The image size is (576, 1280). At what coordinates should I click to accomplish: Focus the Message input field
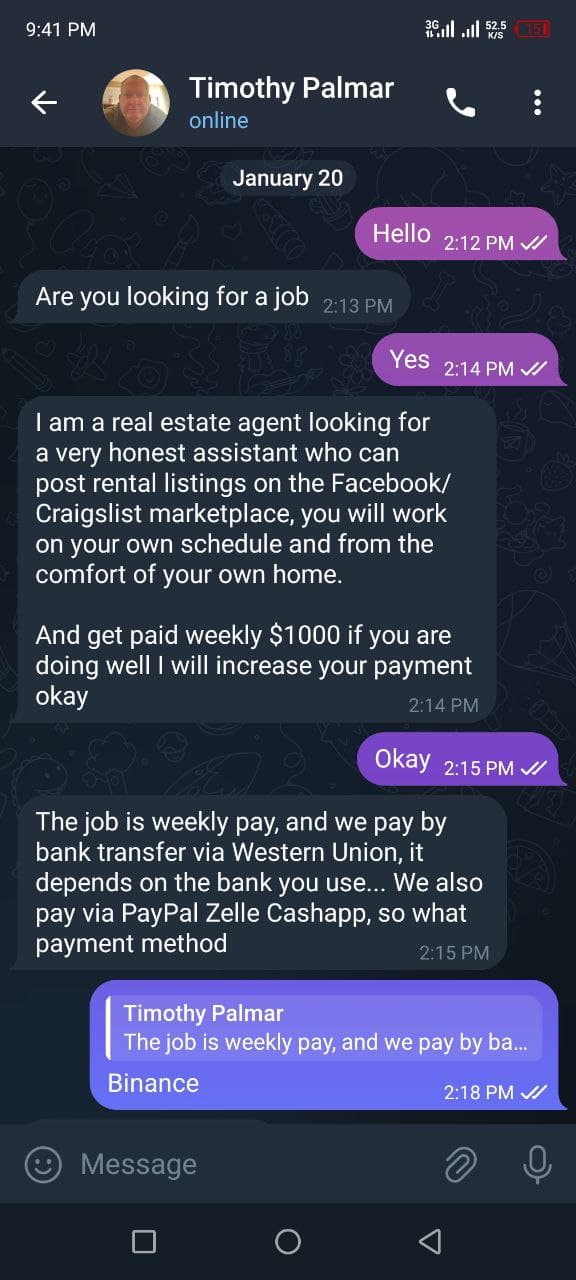(x=250, y=1164)
